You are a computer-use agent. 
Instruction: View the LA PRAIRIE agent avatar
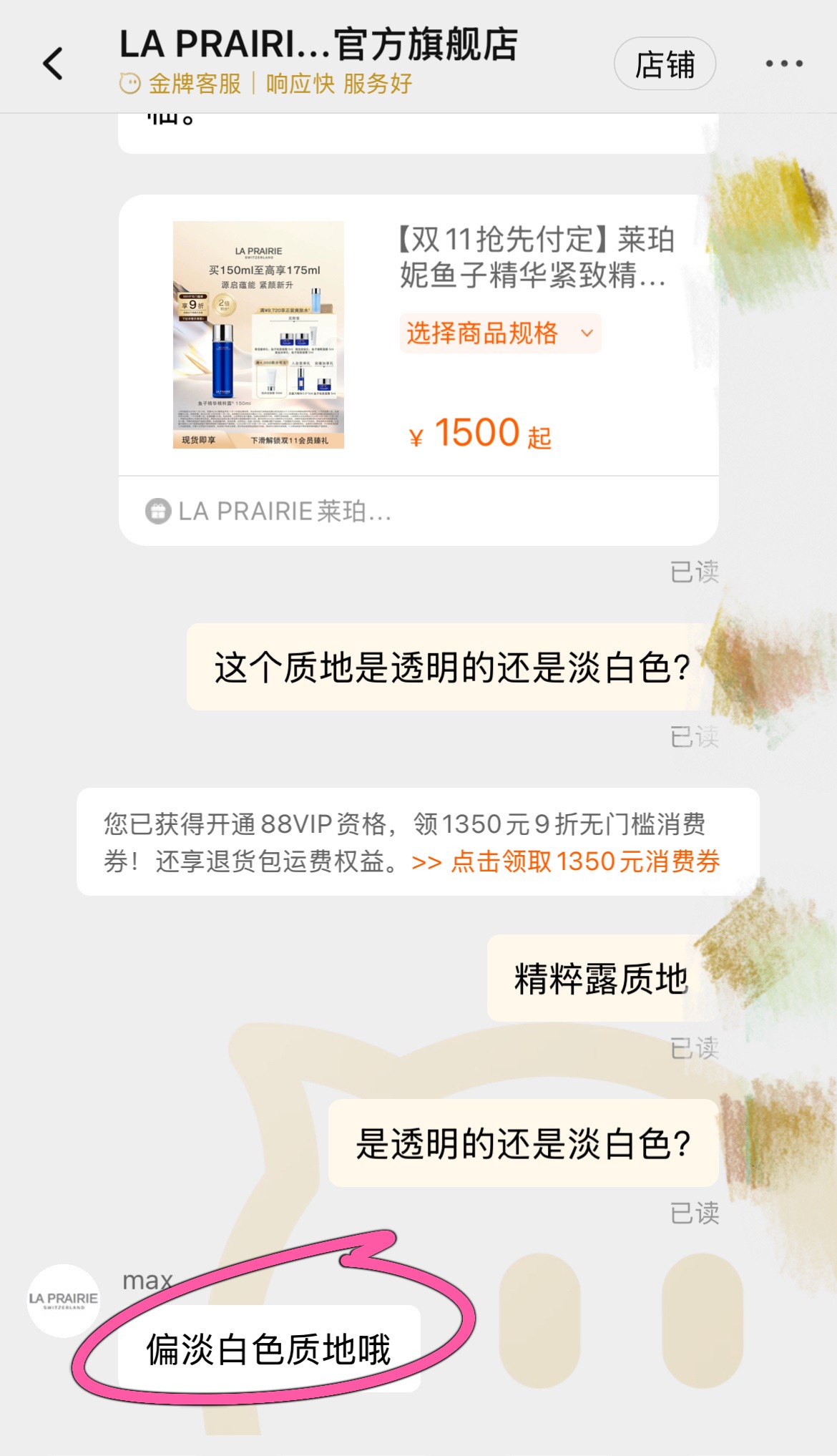tap(64, 1301)
